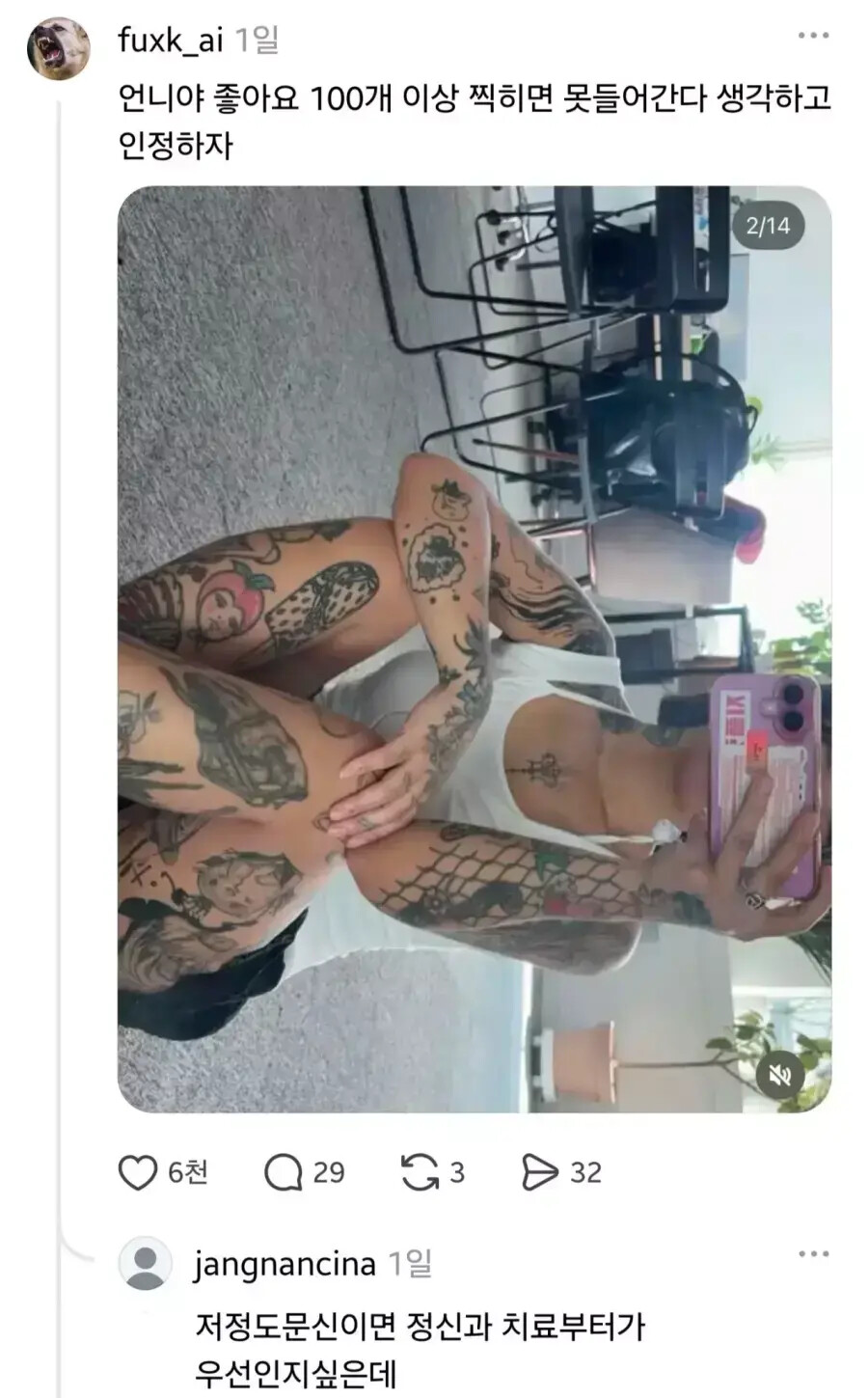Open overflow menu on jangnancina's reply
This screenshot has width=868, height=1398.
point(813,1254)
